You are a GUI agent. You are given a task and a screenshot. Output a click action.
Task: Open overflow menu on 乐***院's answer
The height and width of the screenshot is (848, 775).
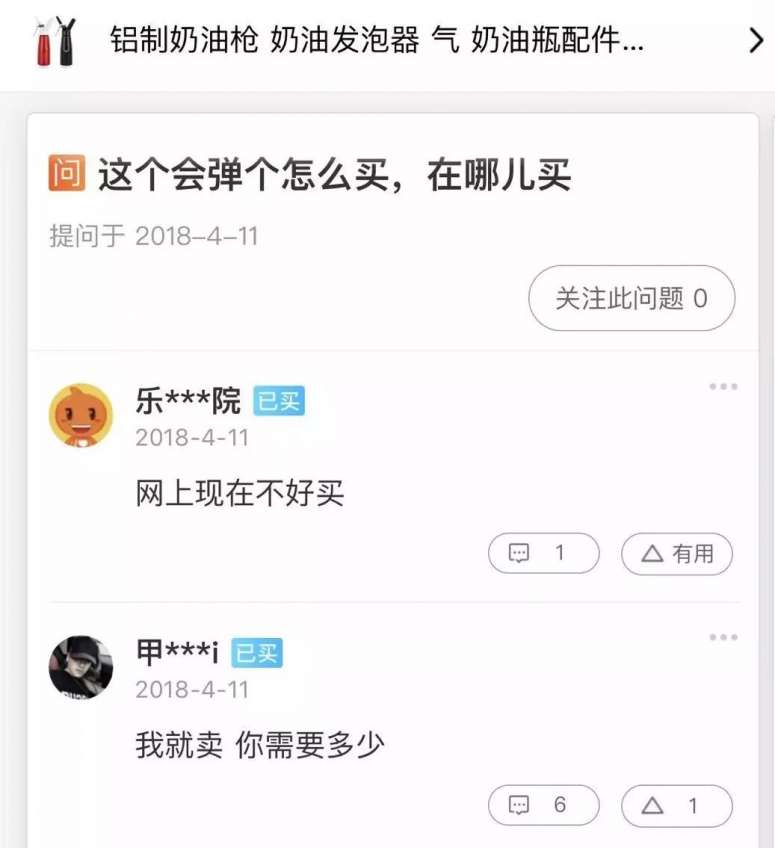(x=723, y=387)
